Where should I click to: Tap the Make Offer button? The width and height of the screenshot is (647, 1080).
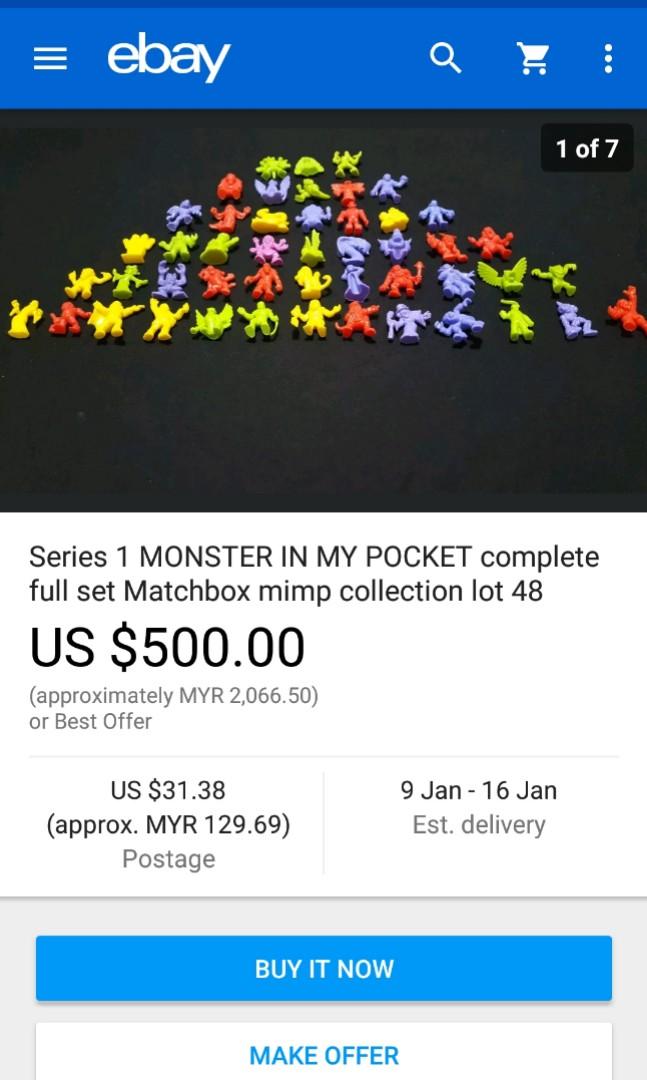click(323, 1054)
